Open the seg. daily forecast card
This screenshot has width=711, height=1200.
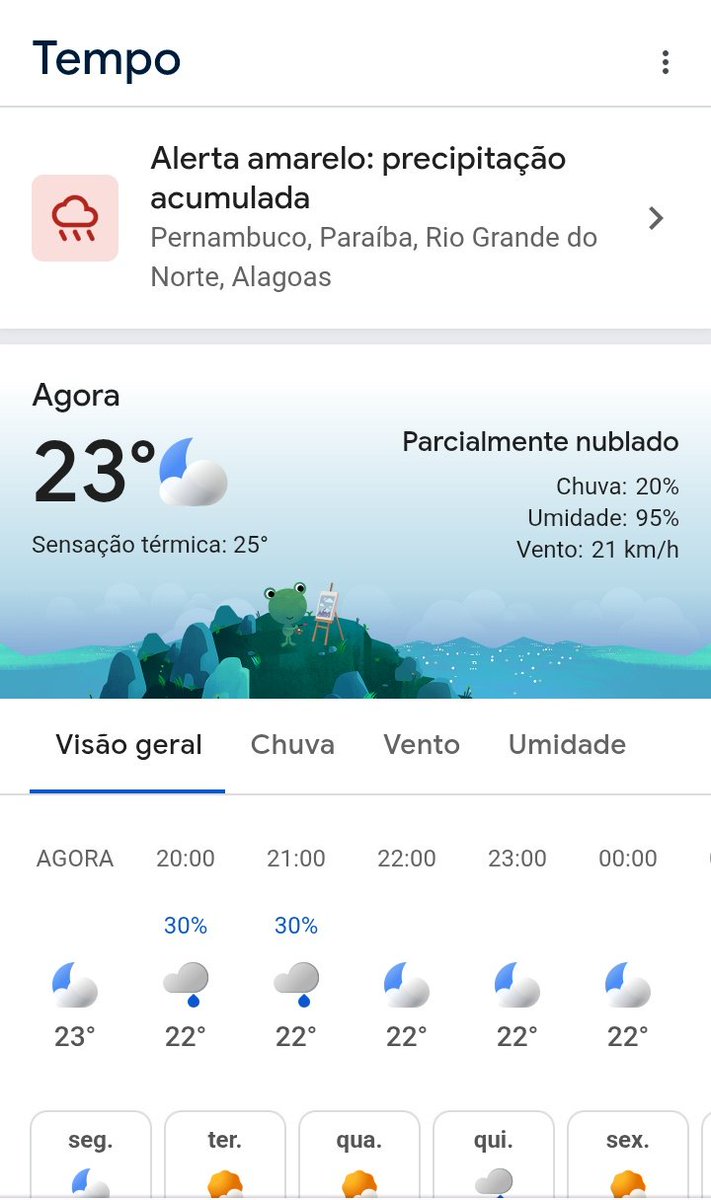tap(91, 1155)
